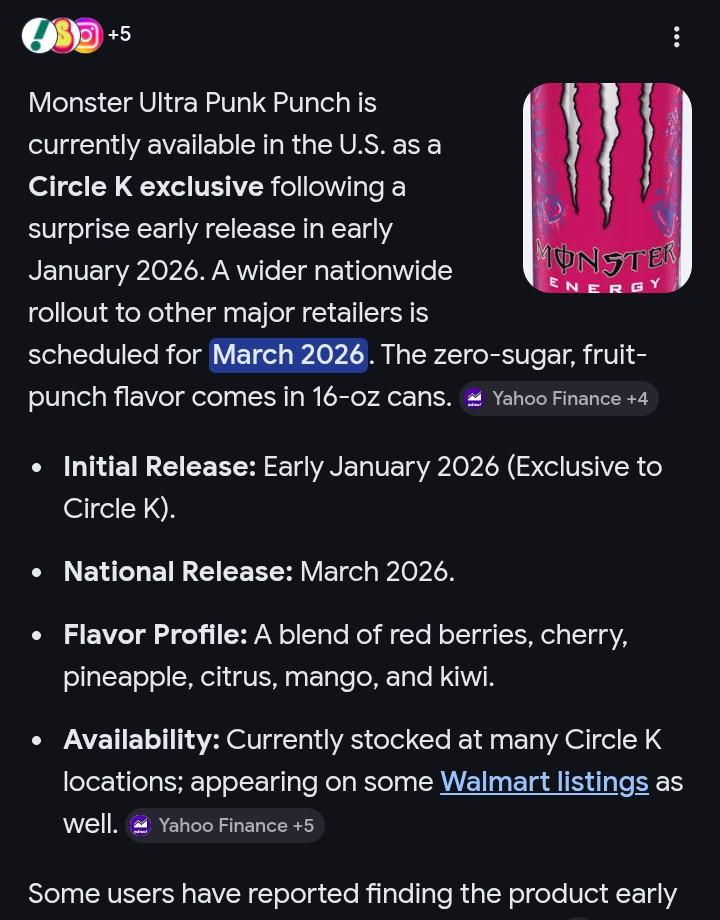
Task: Open the Monster Energy can image
Action: point(607,188)
